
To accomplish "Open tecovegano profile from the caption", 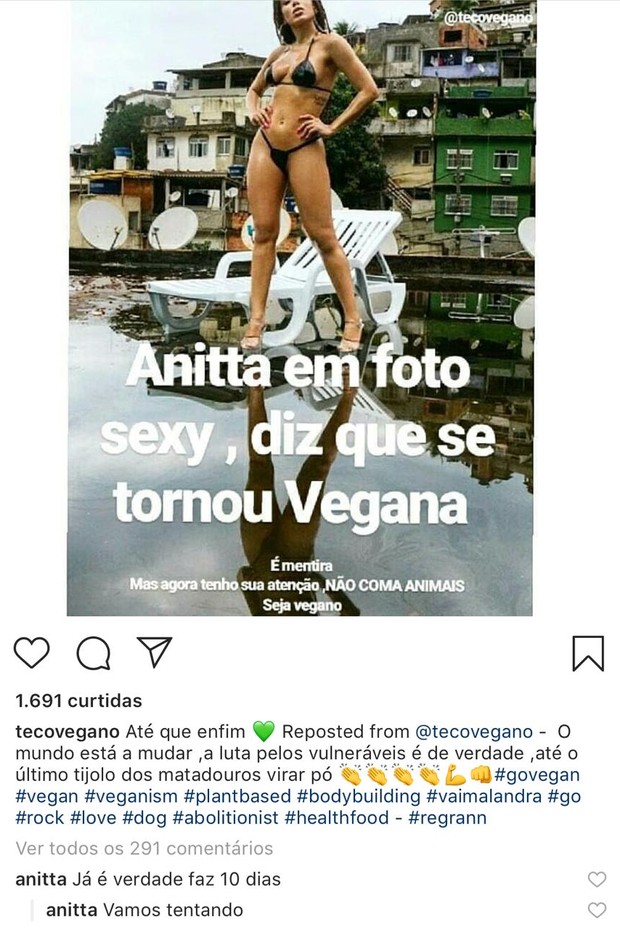I will click(67, 731).
